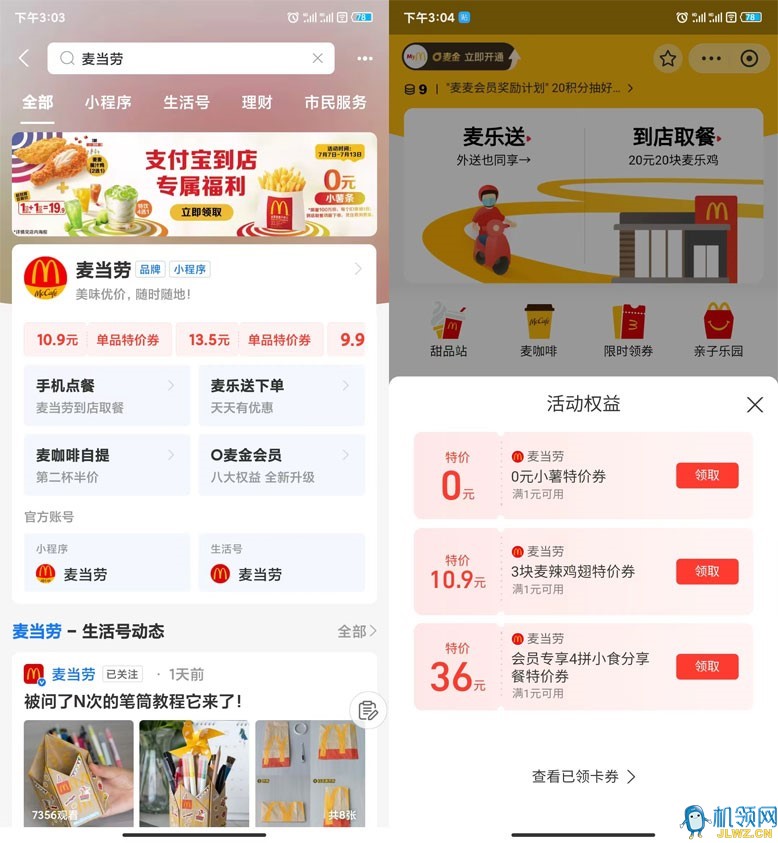The width and height of the screenshot is (778, 843).
Task: Go back from the search results
Action: [24, 59]
